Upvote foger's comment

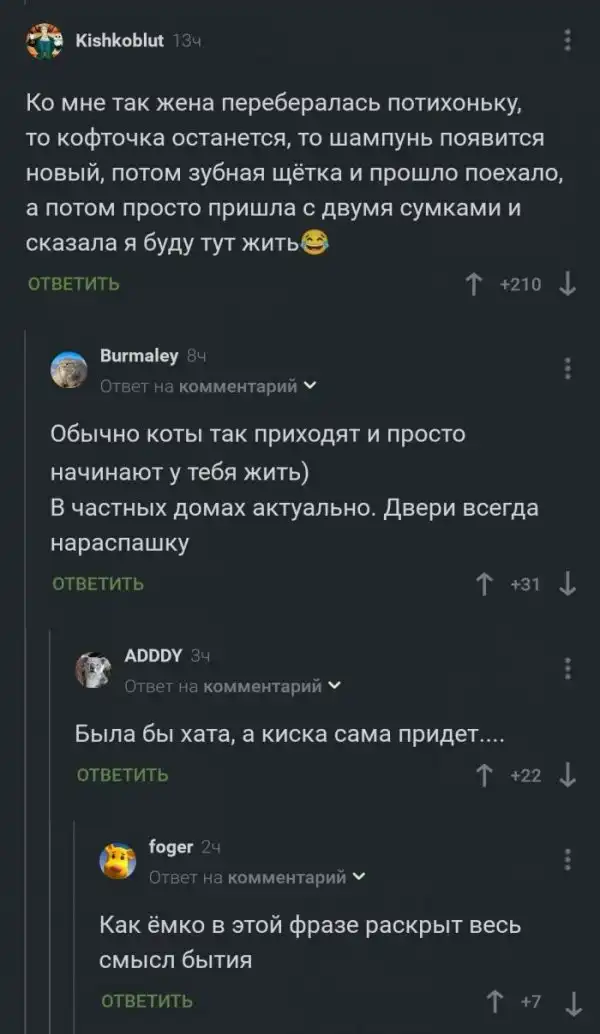coord(494,1001)
